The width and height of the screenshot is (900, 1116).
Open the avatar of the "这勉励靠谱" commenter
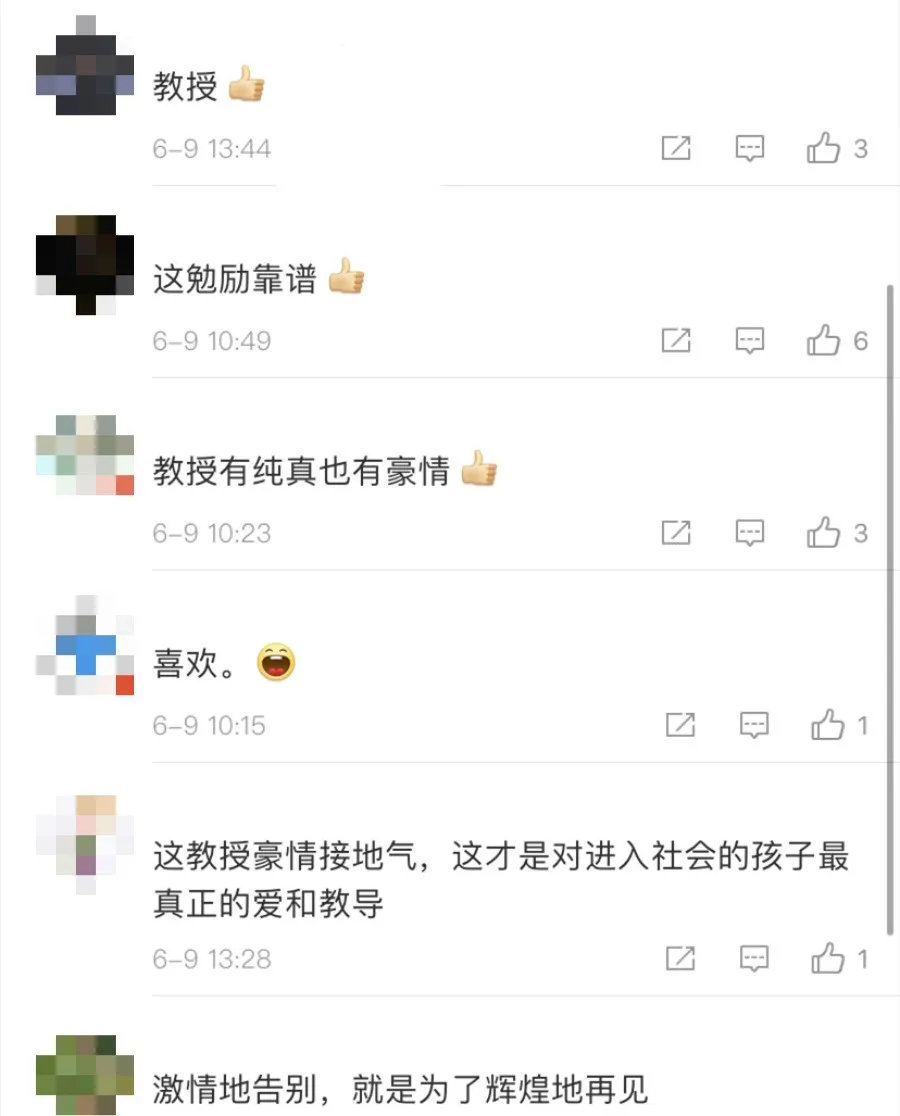(85, 264)
